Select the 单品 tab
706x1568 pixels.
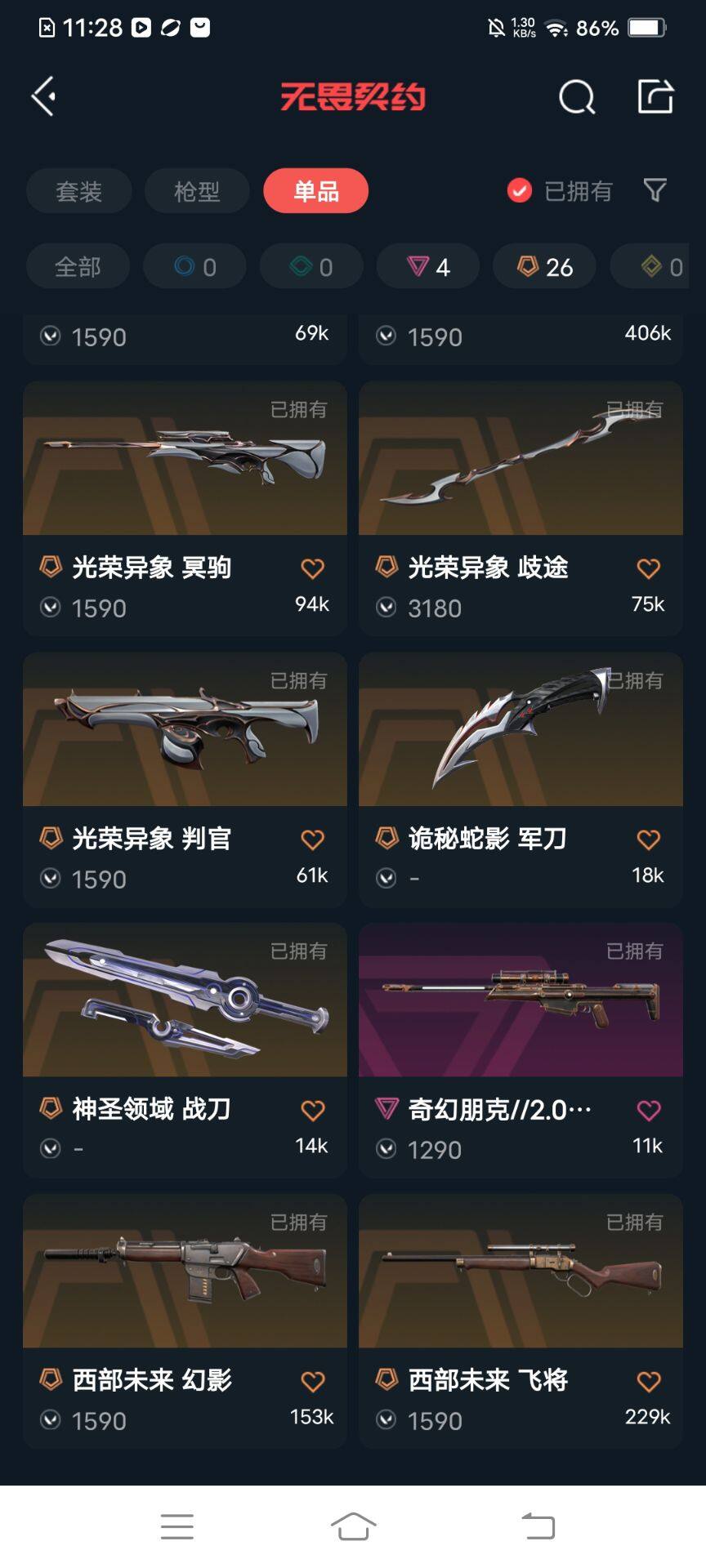[x=315, y=191]
